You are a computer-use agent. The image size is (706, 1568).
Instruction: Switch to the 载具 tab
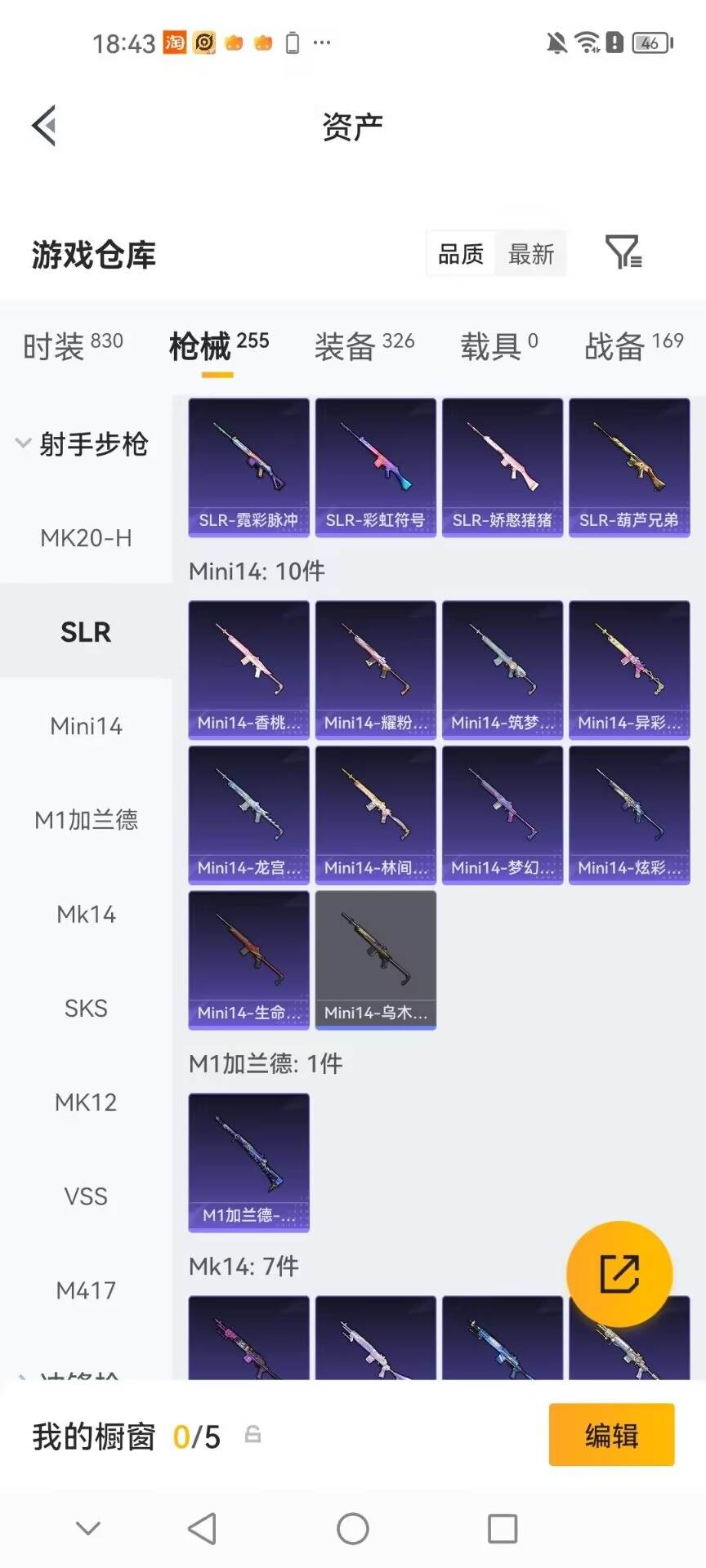[x=499, y=345]
